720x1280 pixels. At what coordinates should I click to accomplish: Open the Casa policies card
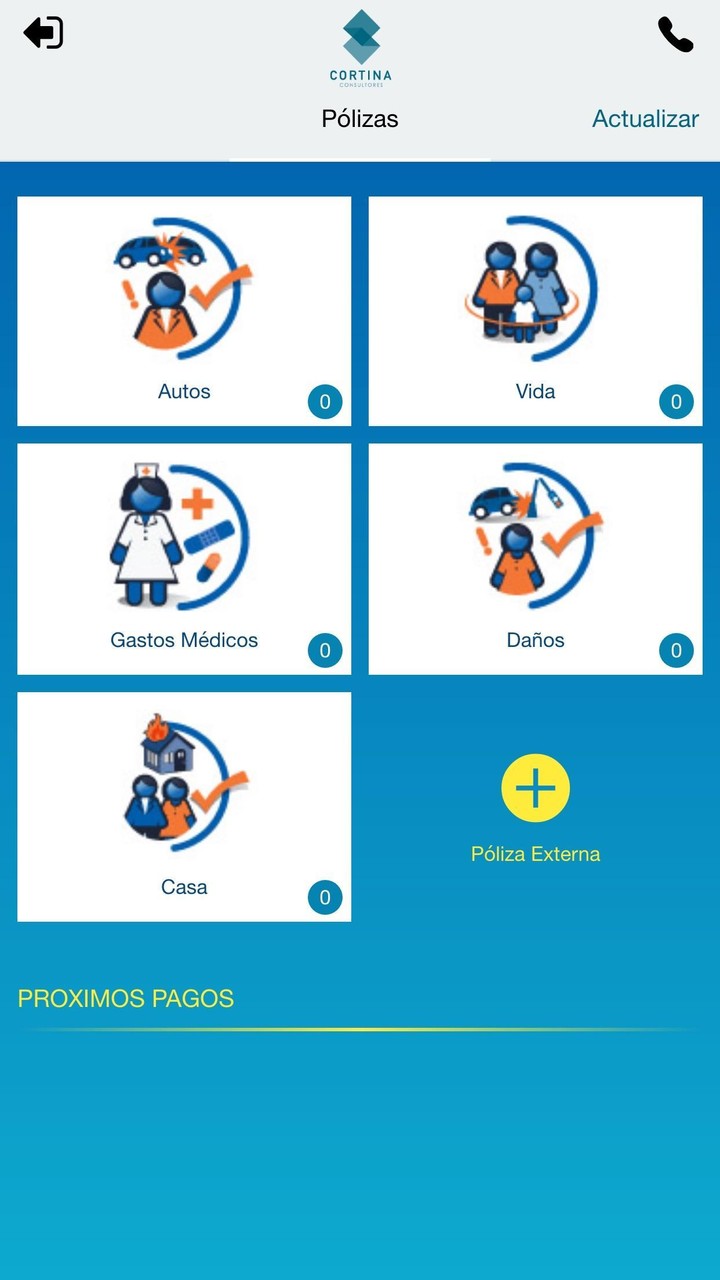click(184, 807)
